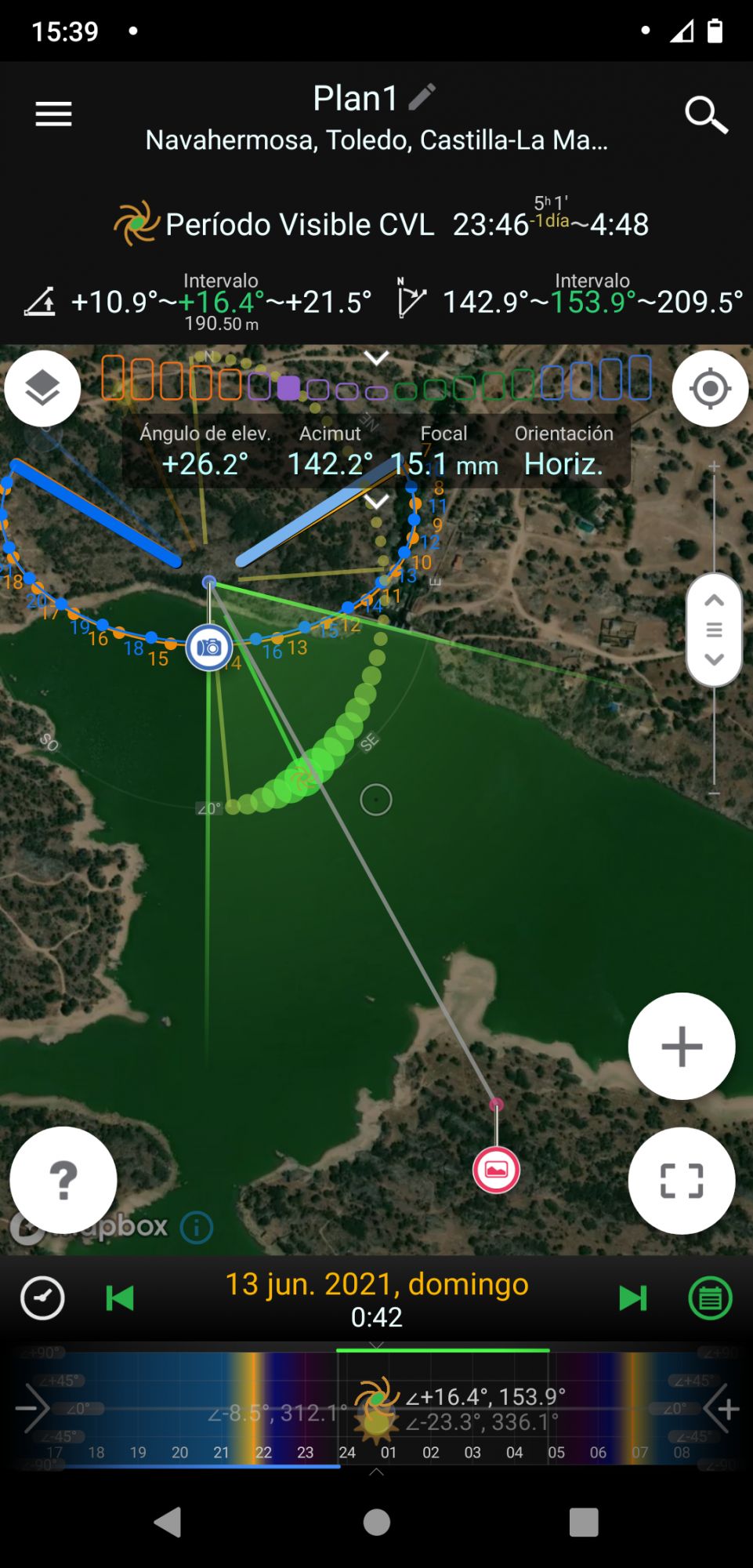Set time to now with clock icon

click(x=42, y=1298)
